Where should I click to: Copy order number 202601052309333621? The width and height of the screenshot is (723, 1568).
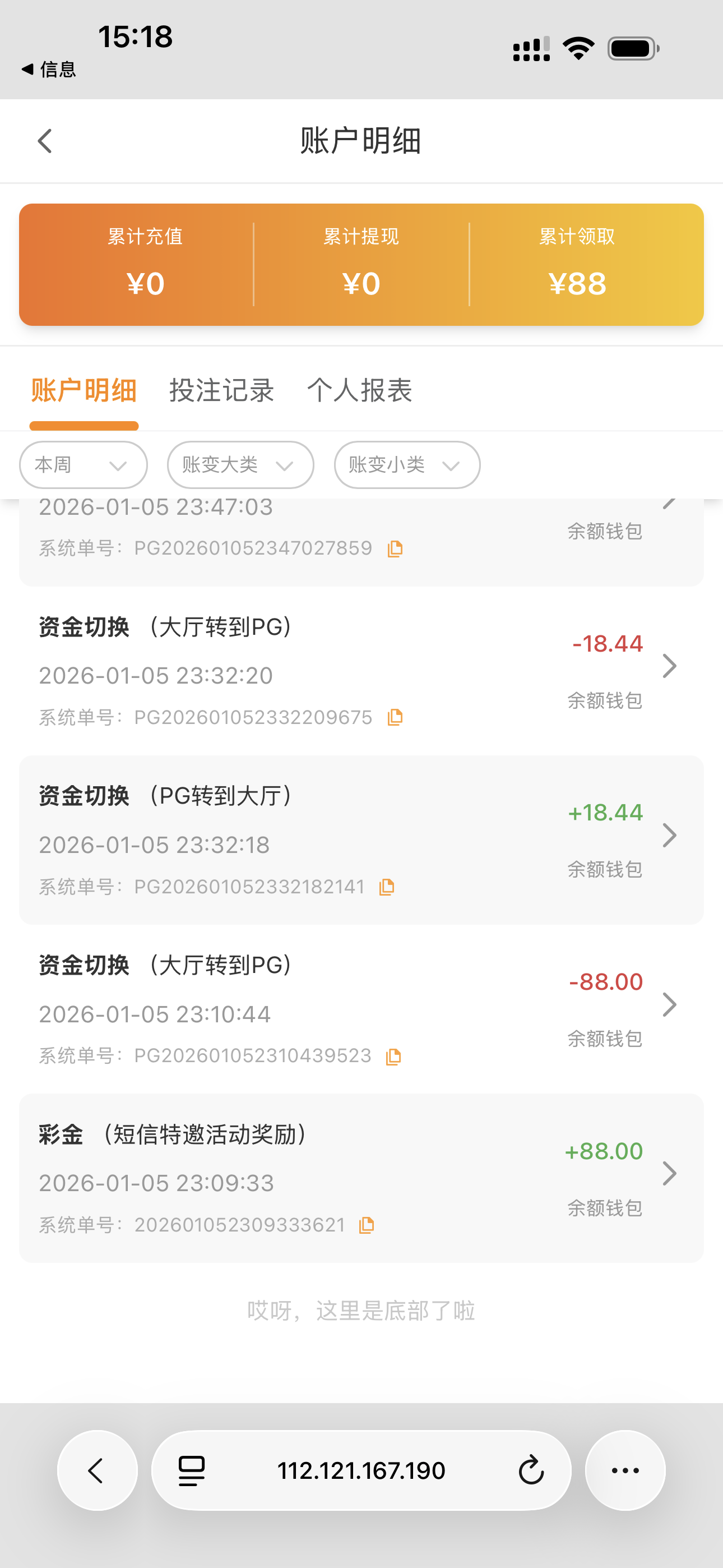(x=367, y=1225)
